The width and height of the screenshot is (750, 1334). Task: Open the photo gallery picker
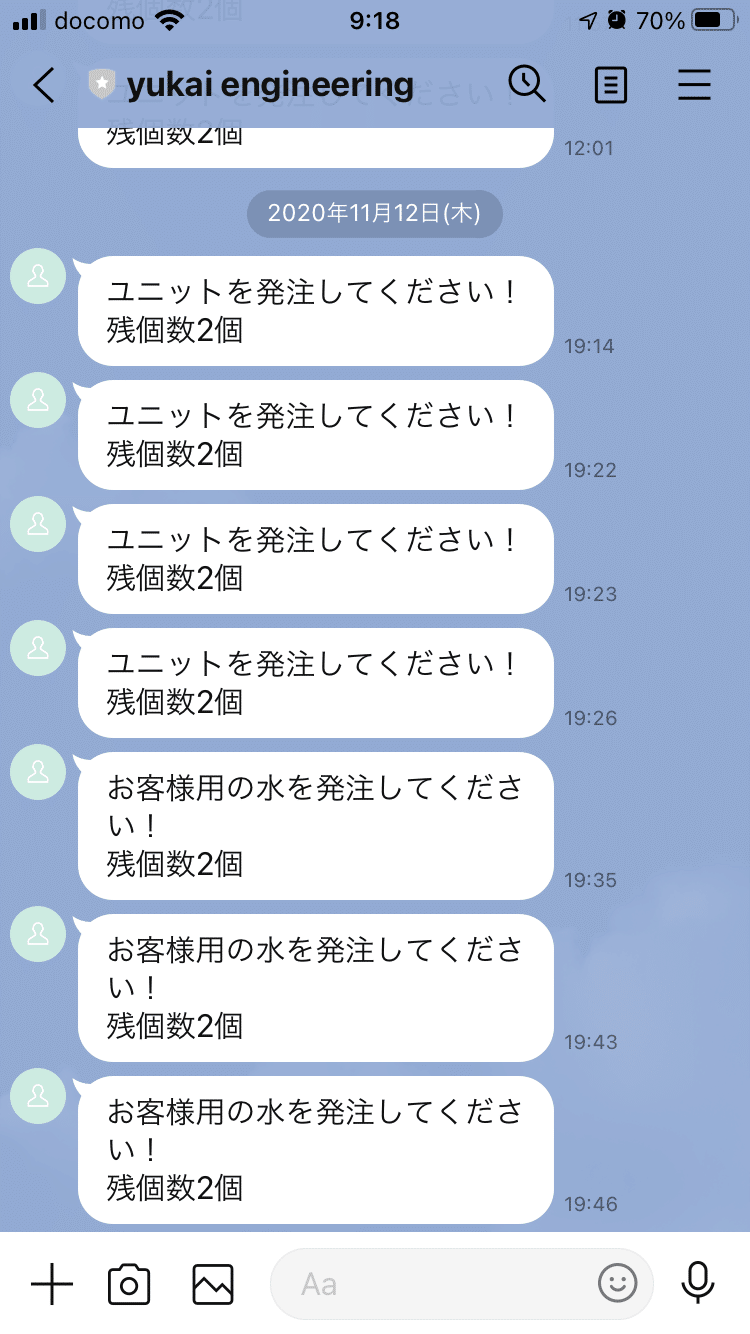(x=213, y=1284)
